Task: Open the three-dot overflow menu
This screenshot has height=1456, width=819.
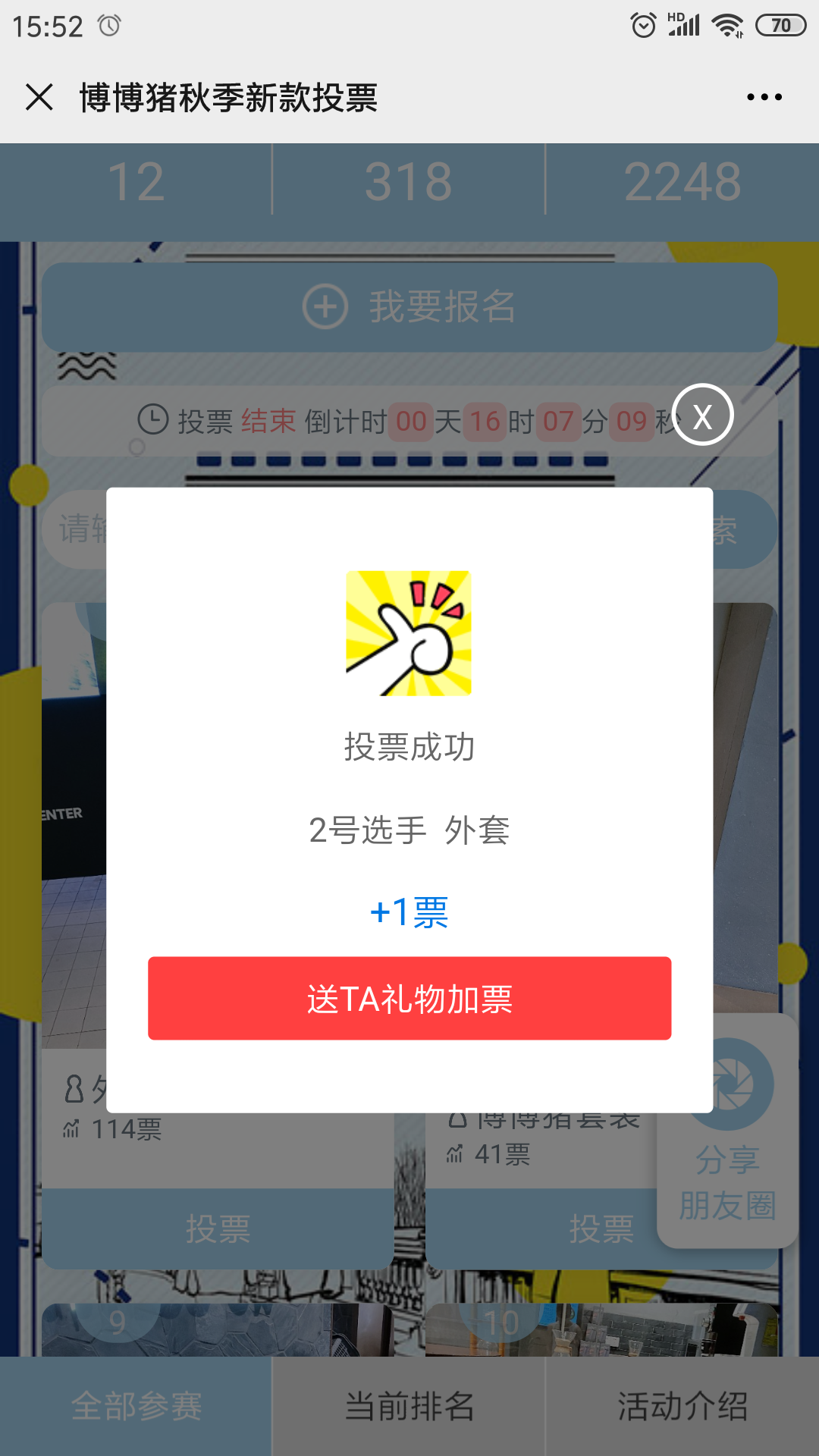Action: click(764, 97)
